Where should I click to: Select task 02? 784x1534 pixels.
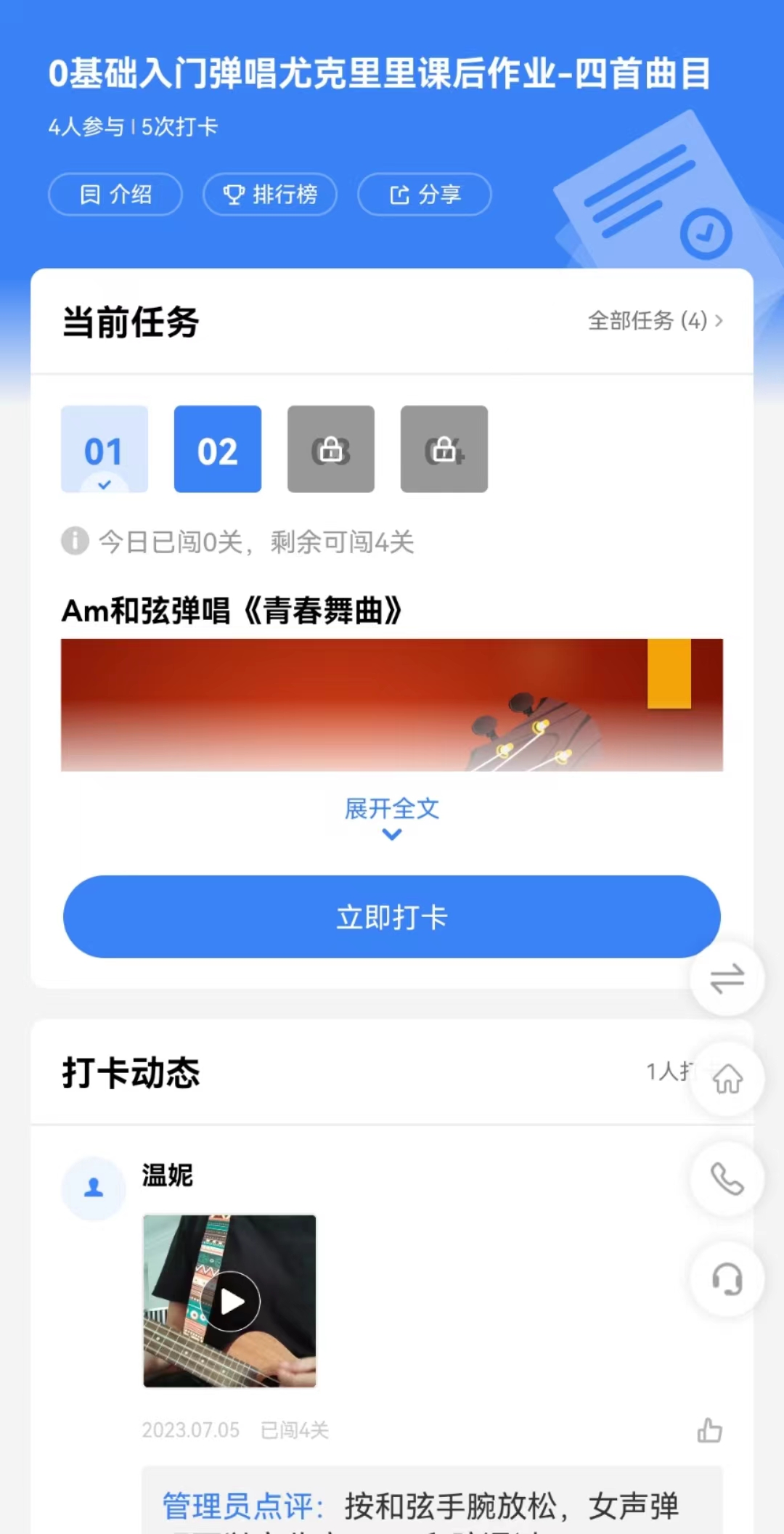[x=218, y=449]
